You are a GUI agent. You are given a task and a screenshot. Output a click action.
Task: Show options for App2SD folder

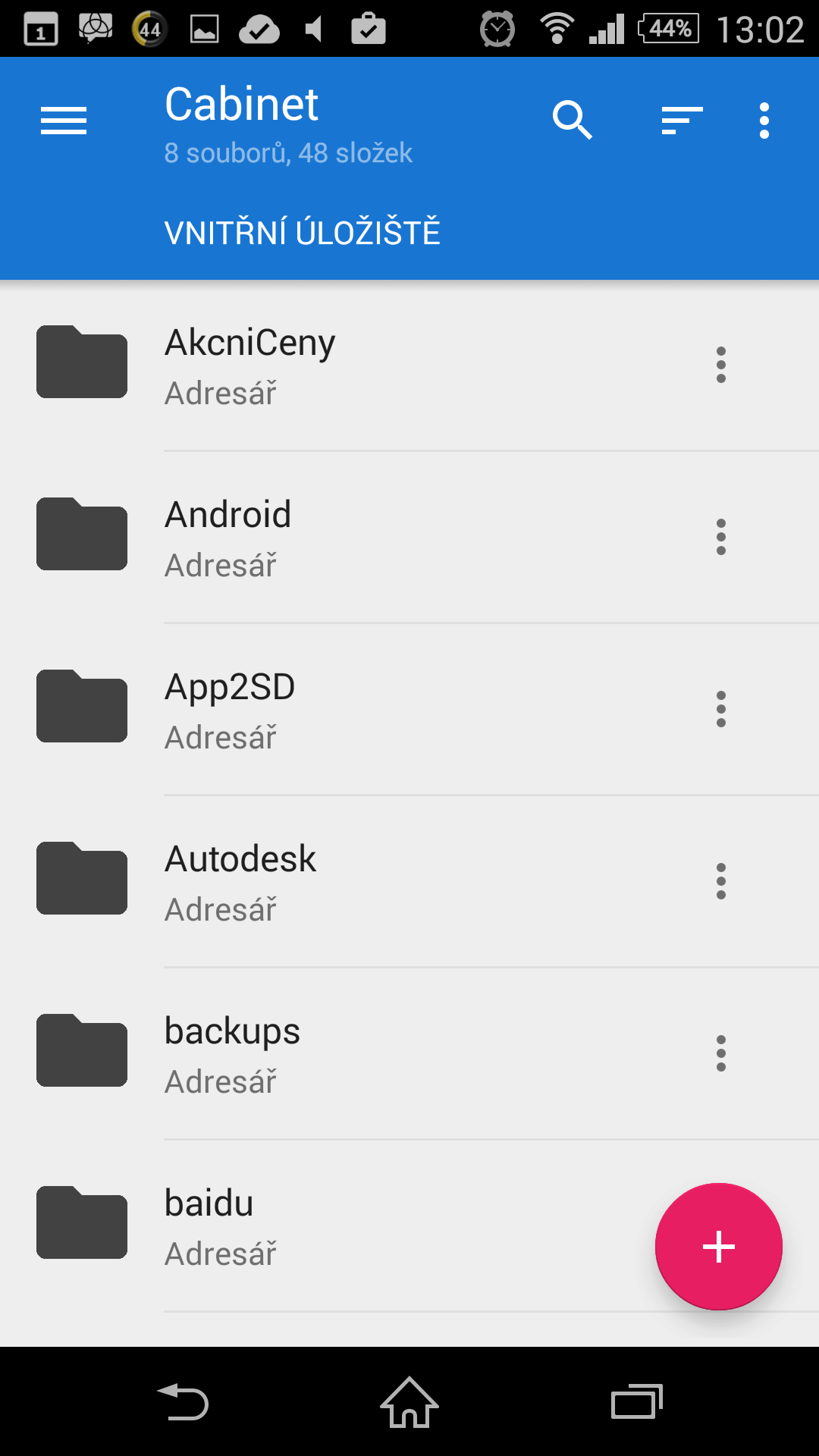[x=721, y=709]
